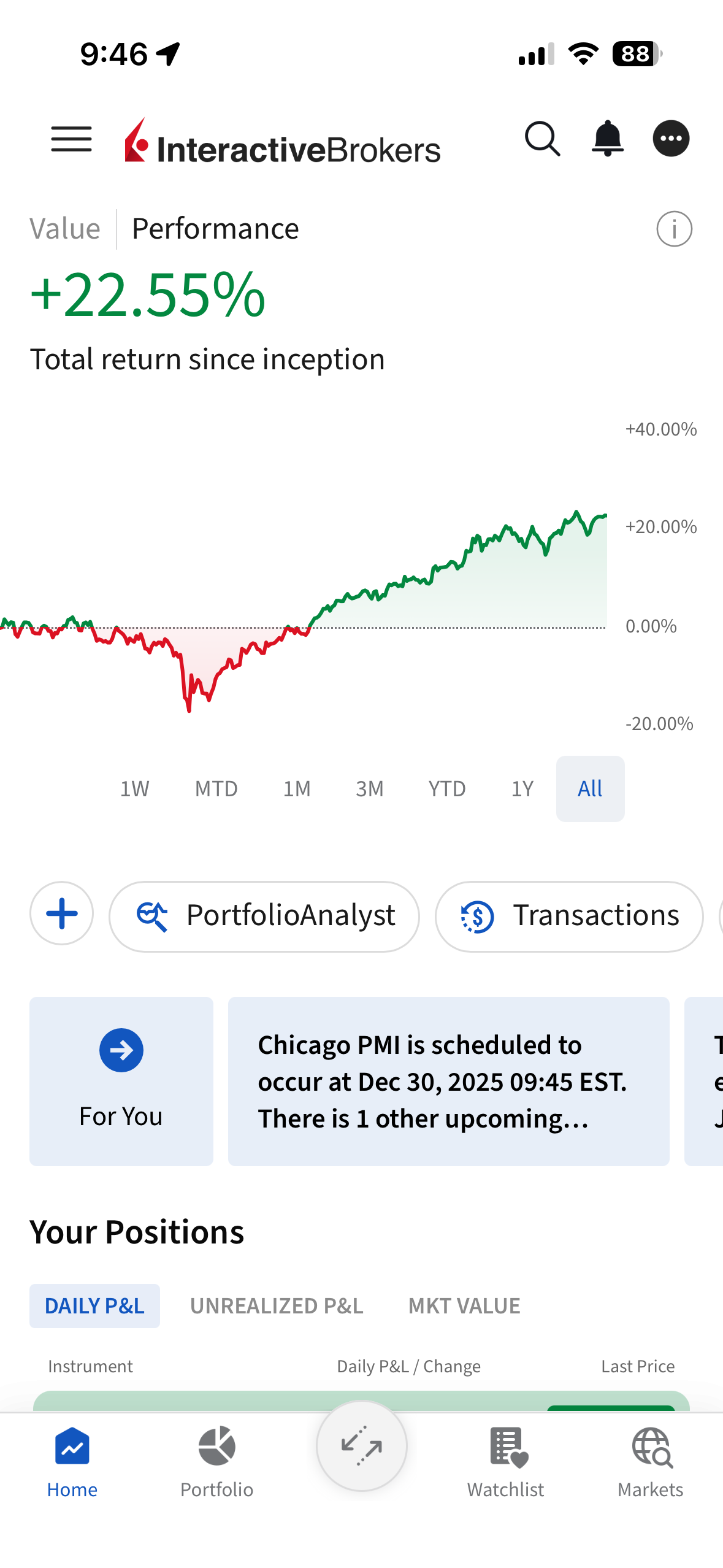723x1568 pixels.
Task: Open the hamburger menu
Action: (71, 139)
